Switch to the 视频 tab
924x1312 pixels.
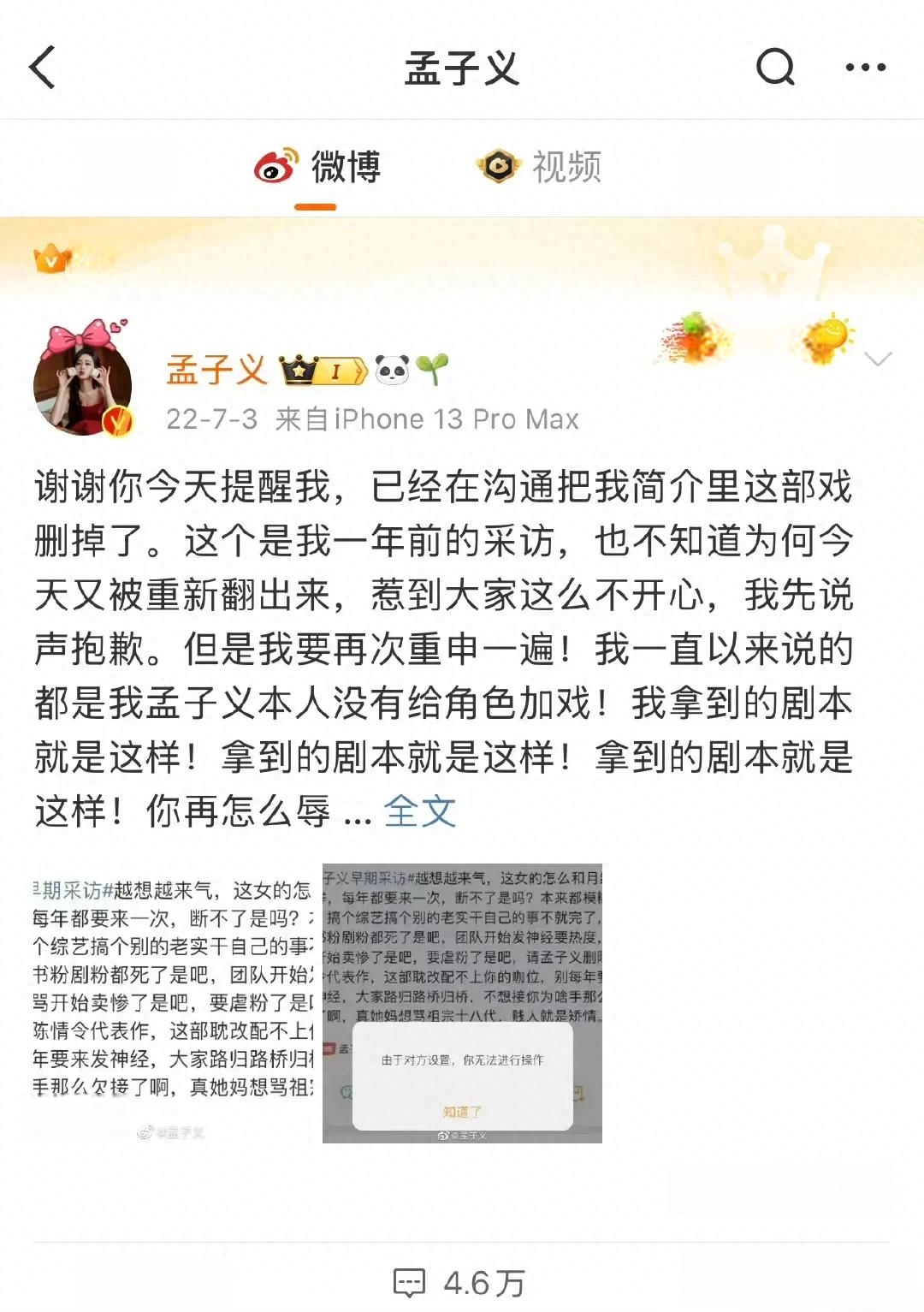pos(540,167)
